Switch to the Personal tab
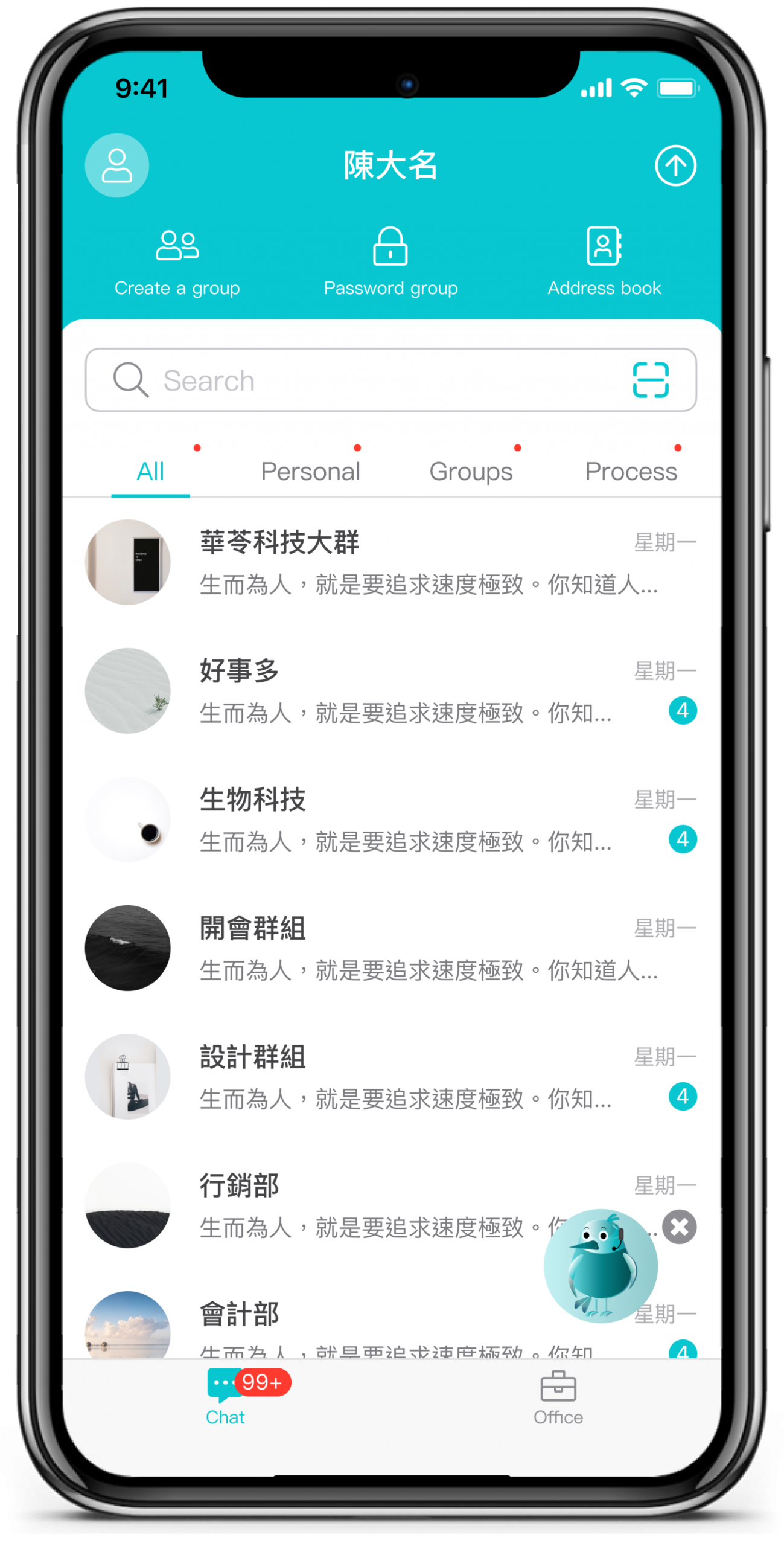The width and height of the screenshot is (784, 1546). (310, 472)
